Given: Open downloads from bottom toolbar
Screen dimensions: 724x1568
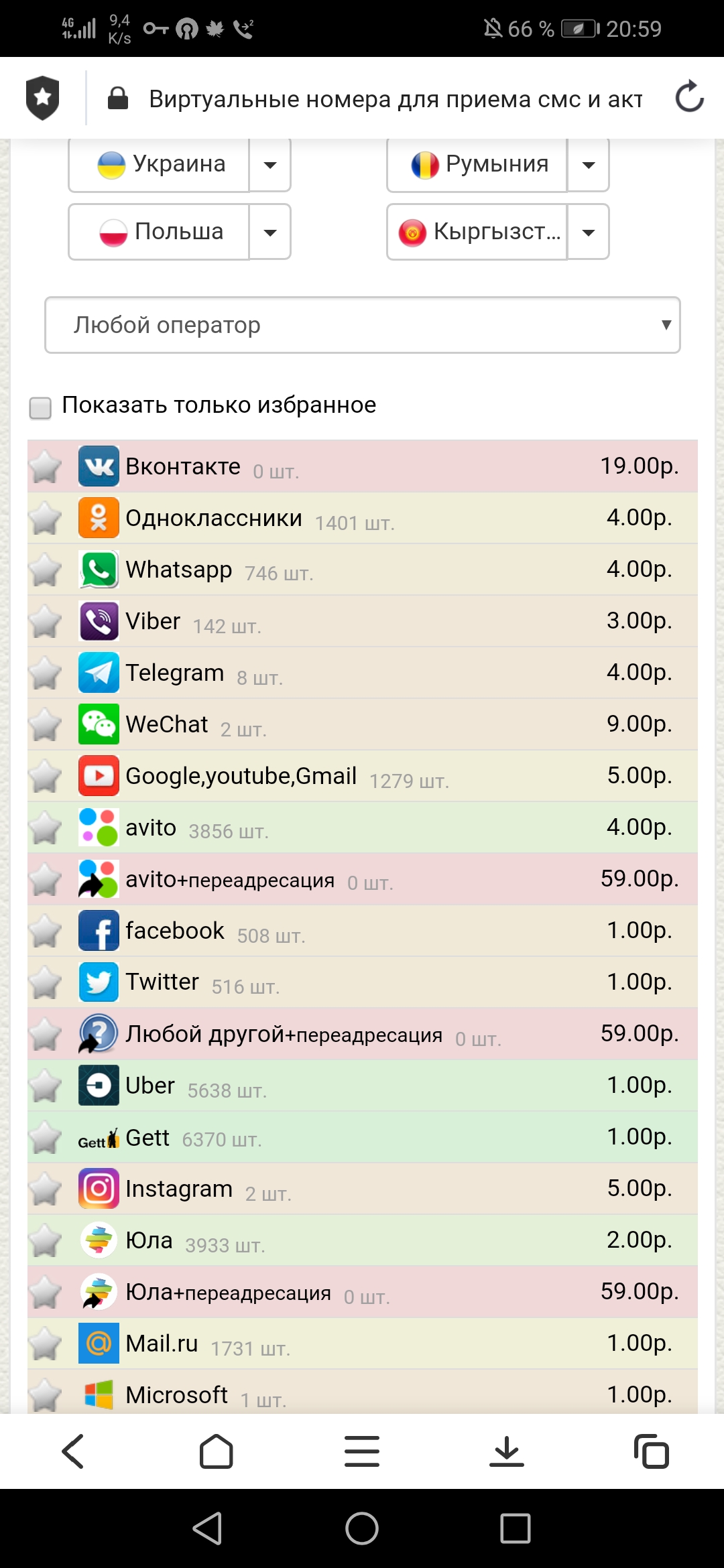Looking at the screenshot, I should pos(507,1451).
